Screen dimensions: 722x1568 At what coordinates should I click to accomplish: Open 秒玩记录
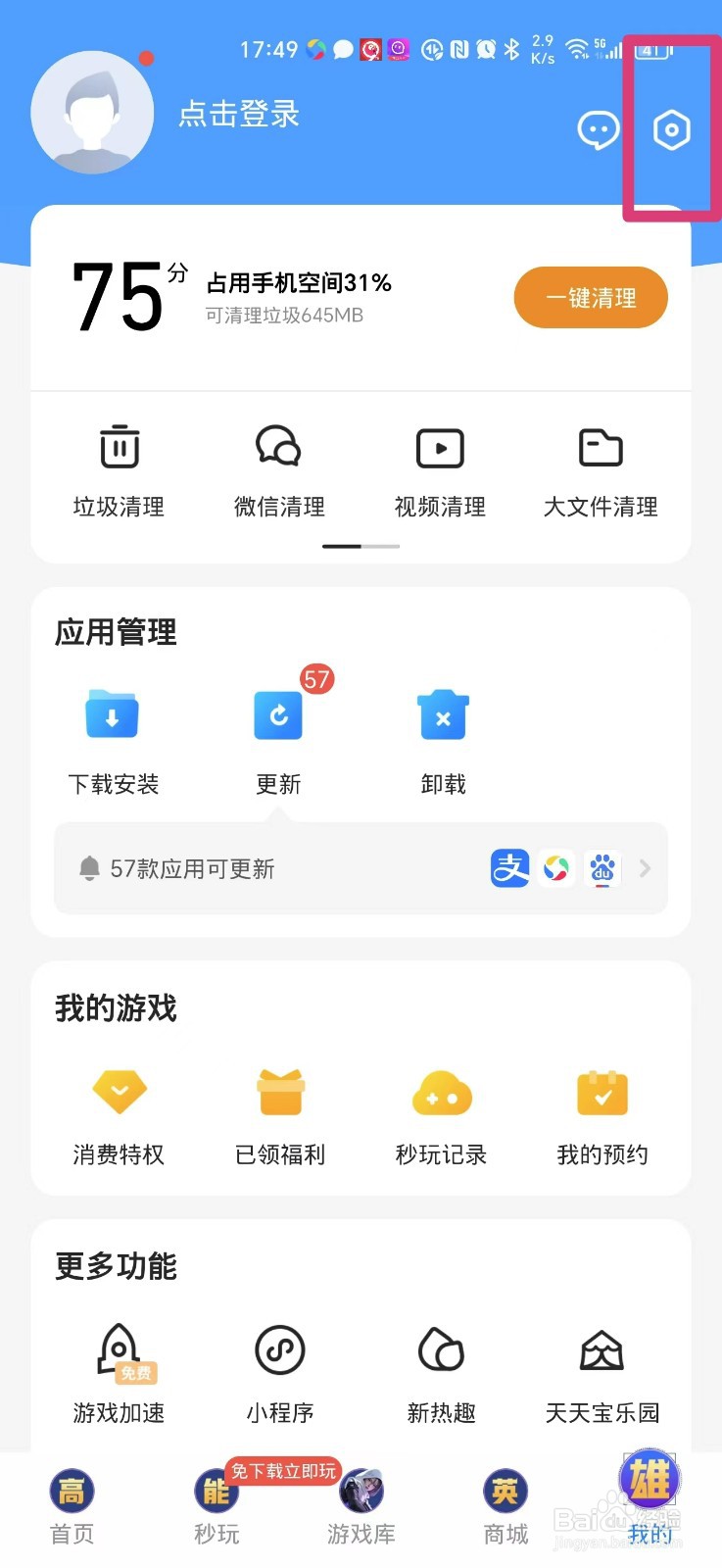click(441, 1118)
